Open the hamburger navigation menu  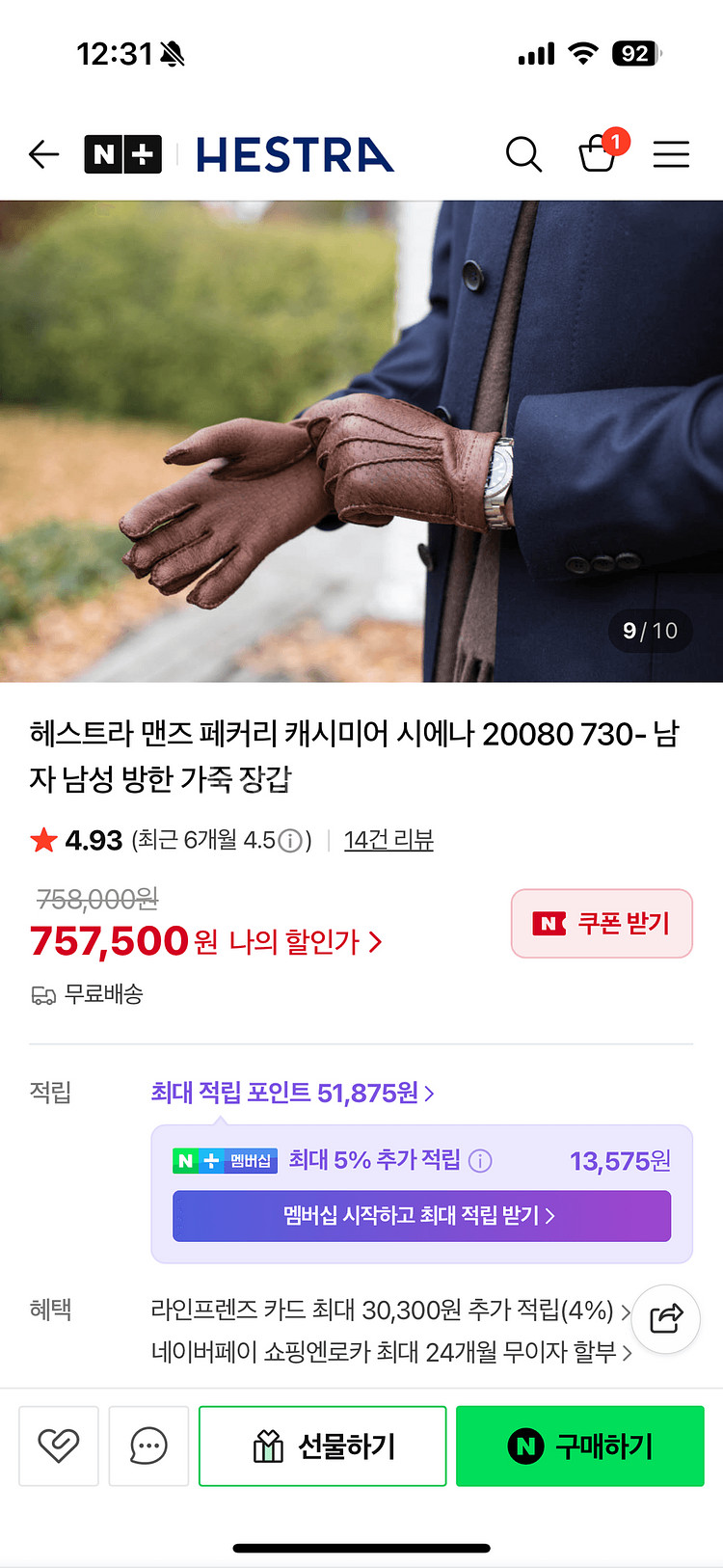coord(671,154)
